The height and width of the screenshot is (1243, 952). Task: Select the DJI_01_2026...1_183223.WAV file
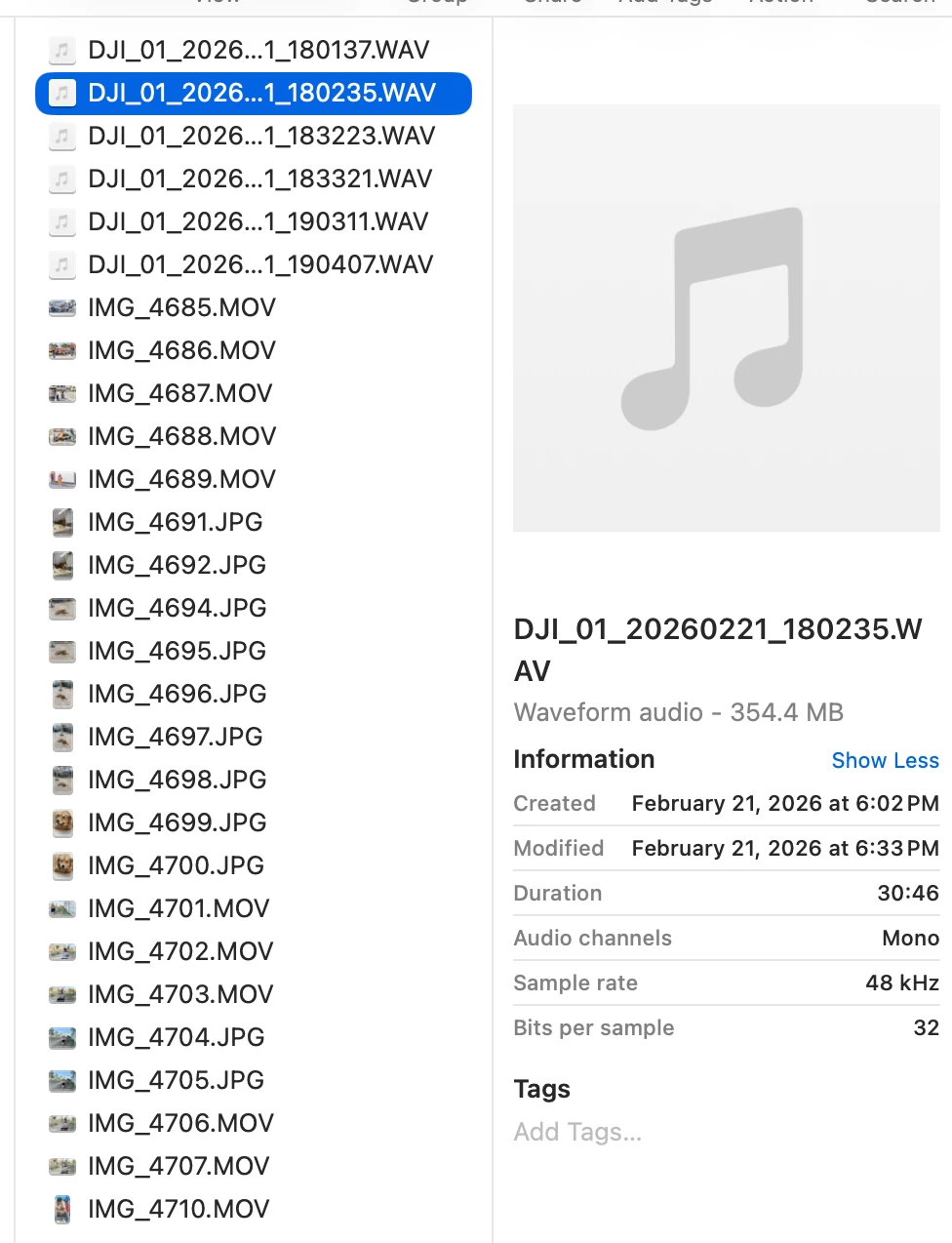coord(260,136)
